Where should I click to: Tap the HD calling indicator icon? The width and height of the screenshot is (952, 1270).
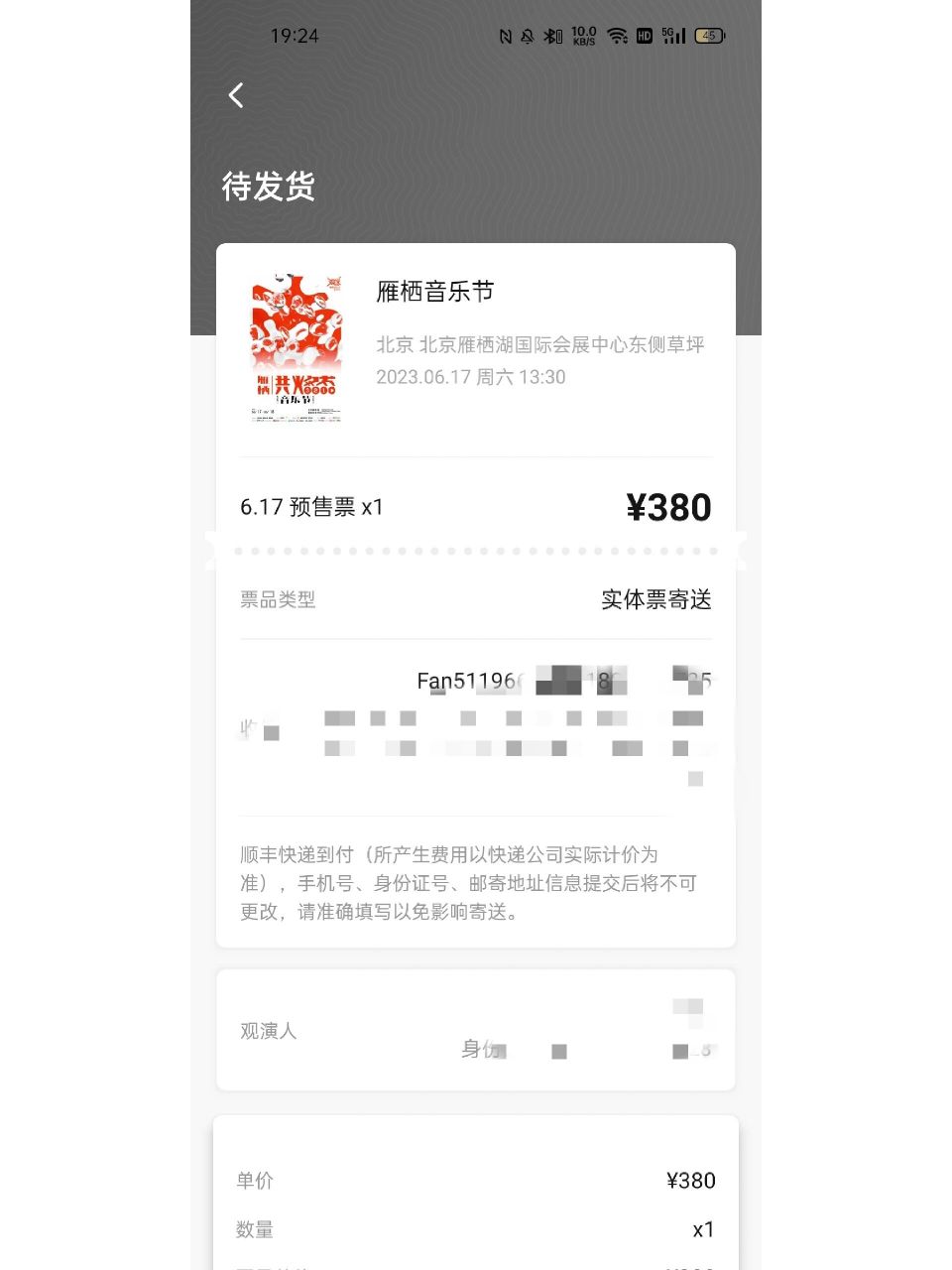click(x=646, y=36)
